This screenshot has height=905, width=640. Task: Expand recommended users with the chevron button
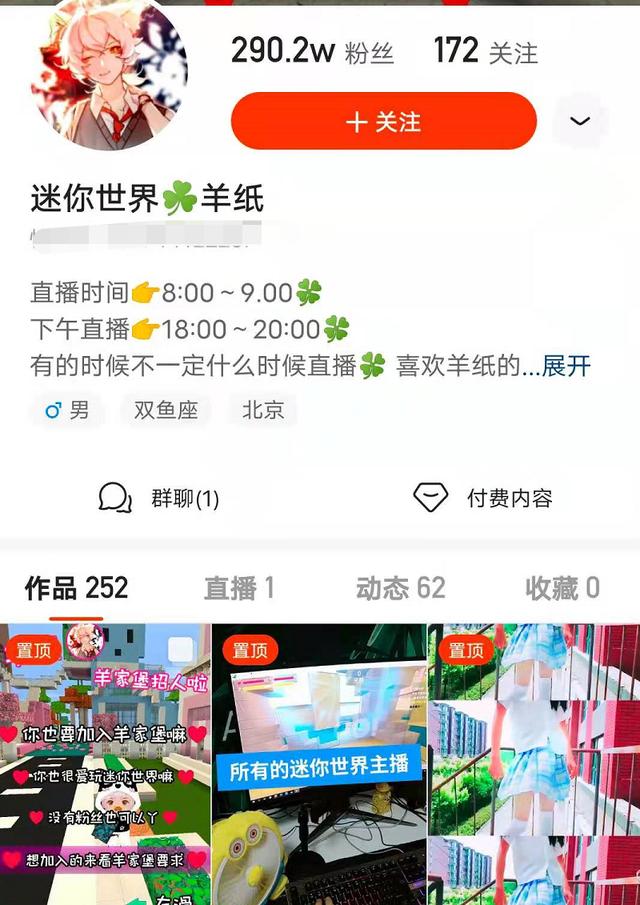580,121
